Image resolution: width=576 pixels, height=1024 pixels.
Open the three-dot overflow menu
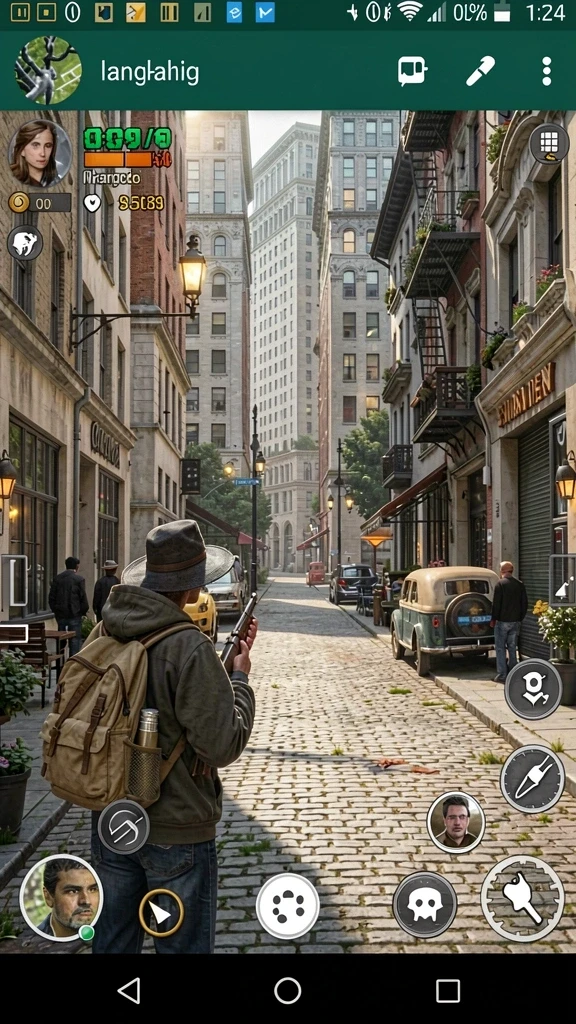pyautogui.click(x=547, y=71)
